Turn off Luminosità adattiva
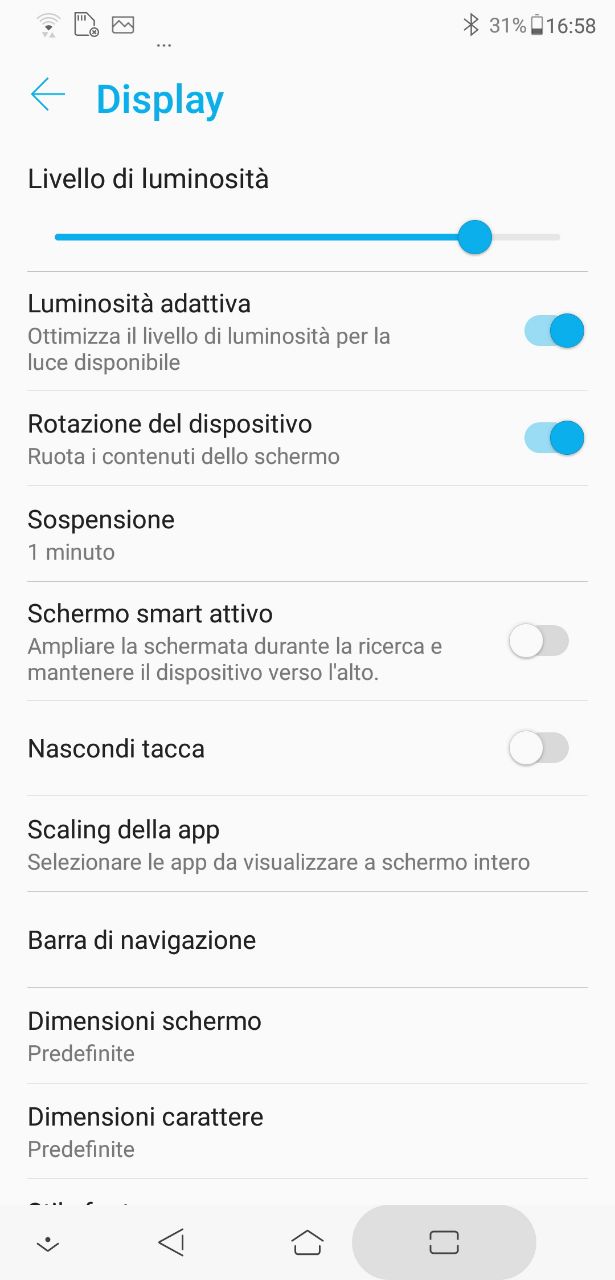This screenshot has height=1280, width=615. (x=553, y=331)
